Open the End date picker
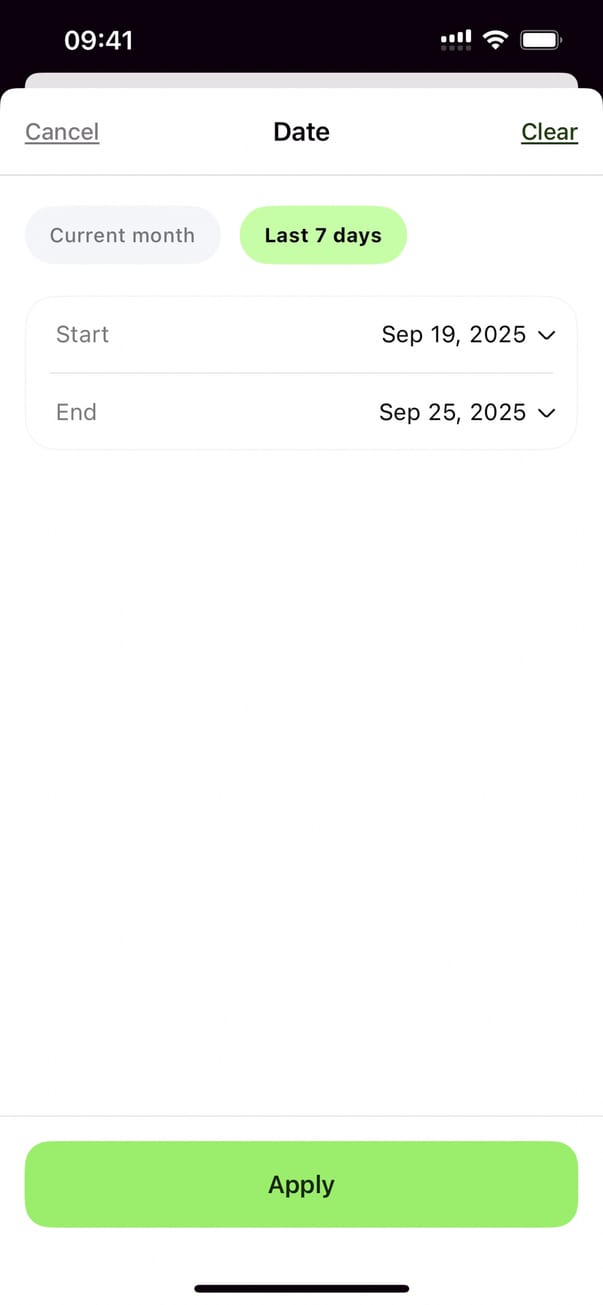Image resolution: width=603 pixels, height=1305 pixels. [466, 412]
